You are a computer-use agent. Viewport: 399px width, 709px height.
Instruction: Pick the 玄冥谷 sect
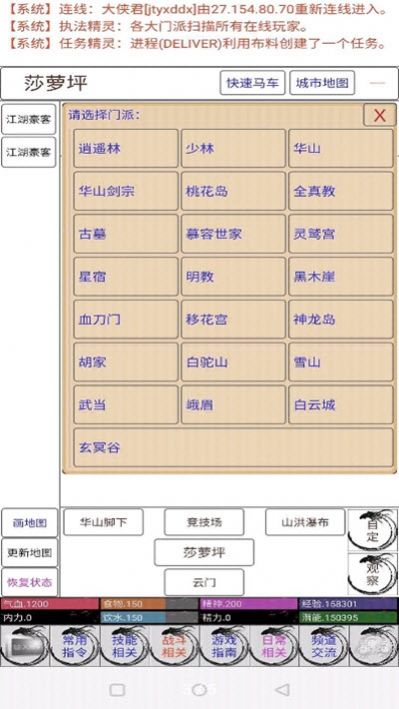coord(233,448)
